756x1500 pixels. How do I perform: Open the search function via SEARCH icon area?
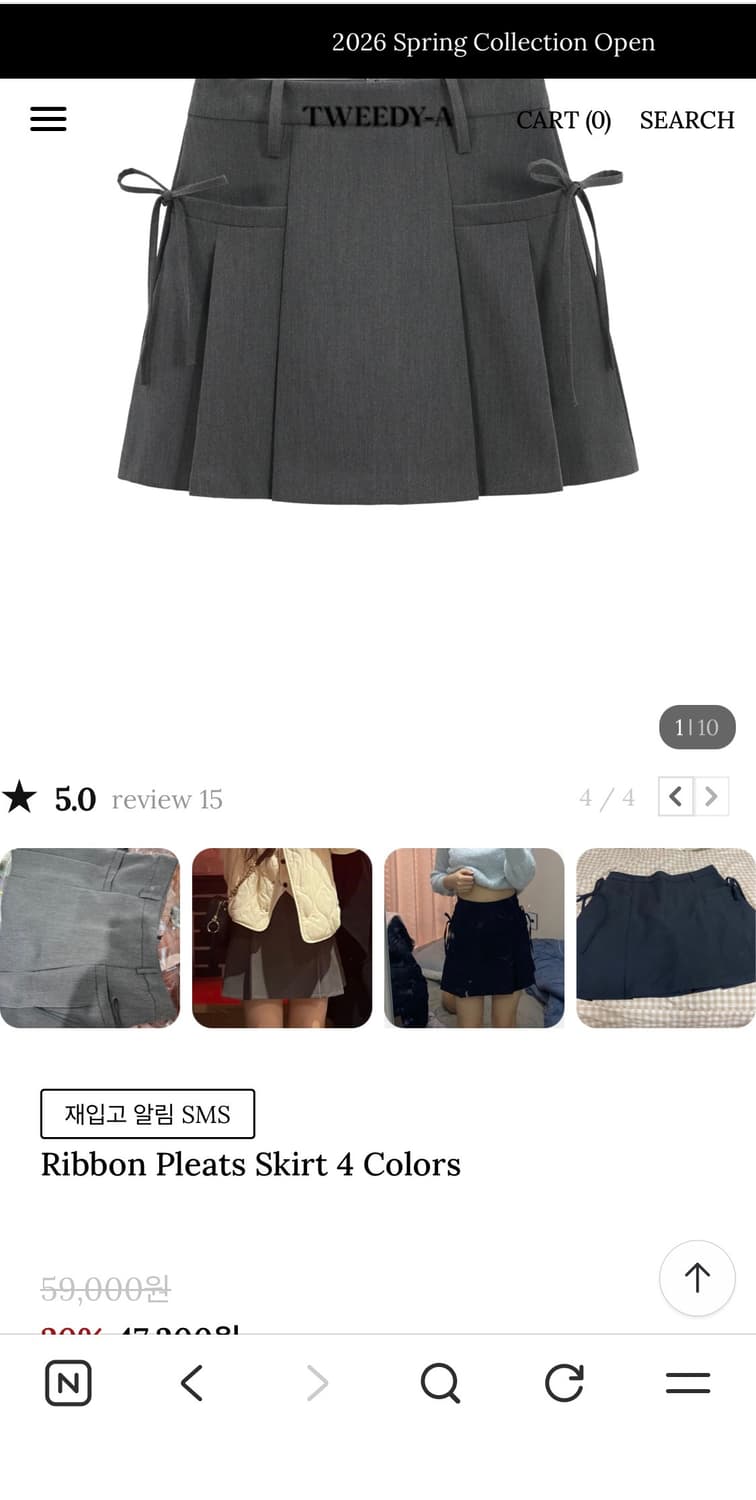pos(687,120)
